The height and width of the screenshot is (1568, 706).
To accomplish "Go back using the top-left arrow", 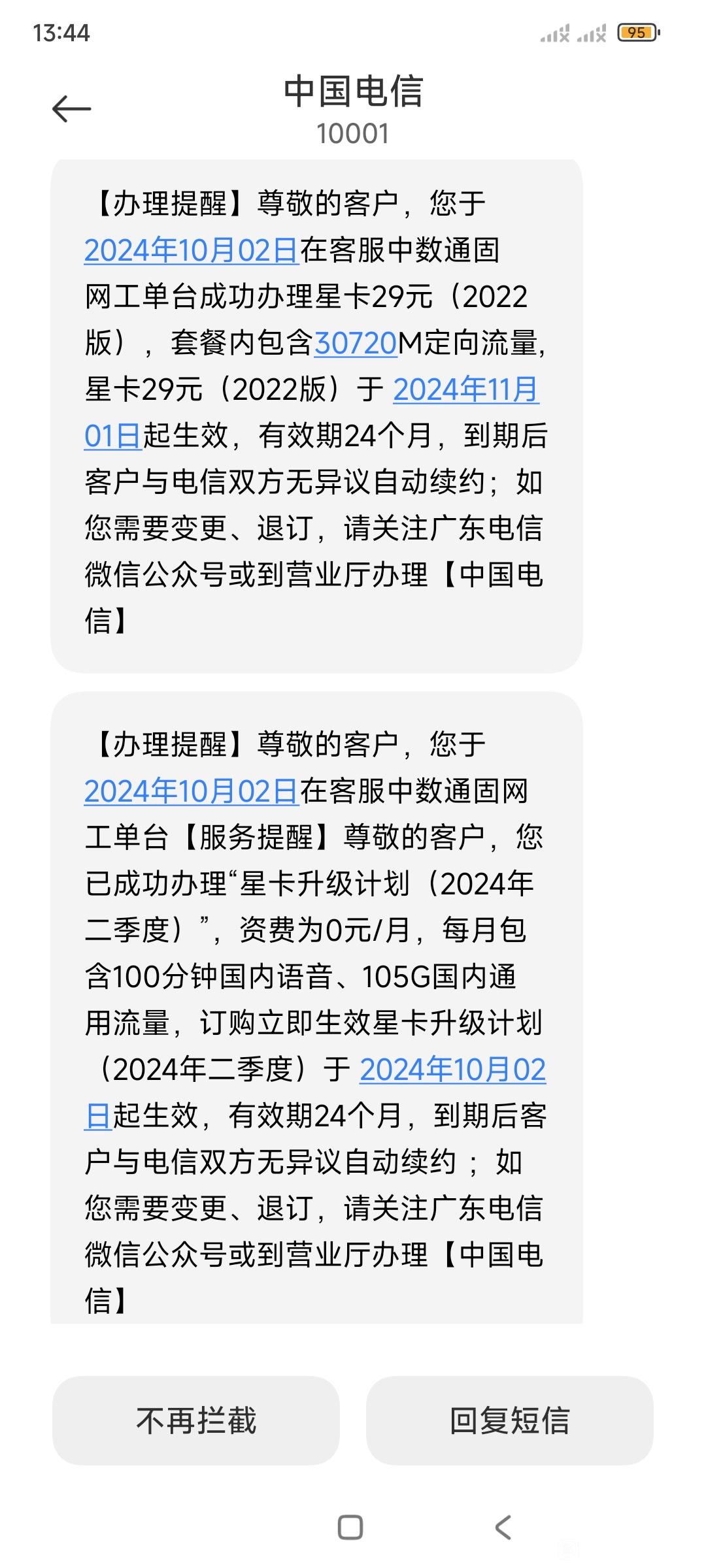I will click(x=71, y=109).
